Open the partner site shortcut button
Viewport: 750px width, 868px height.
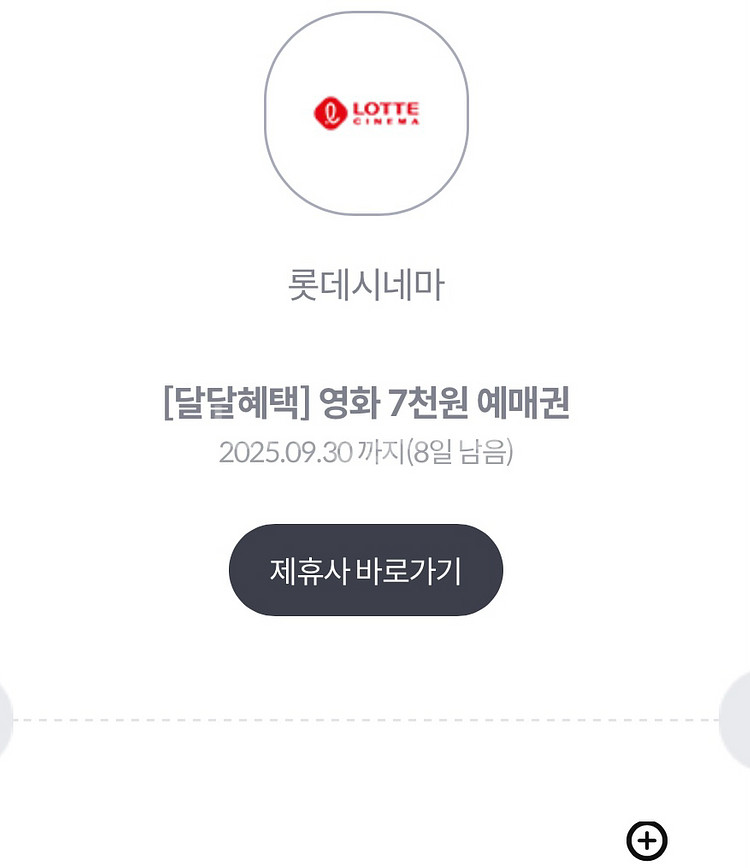click(x=366, y=570)
